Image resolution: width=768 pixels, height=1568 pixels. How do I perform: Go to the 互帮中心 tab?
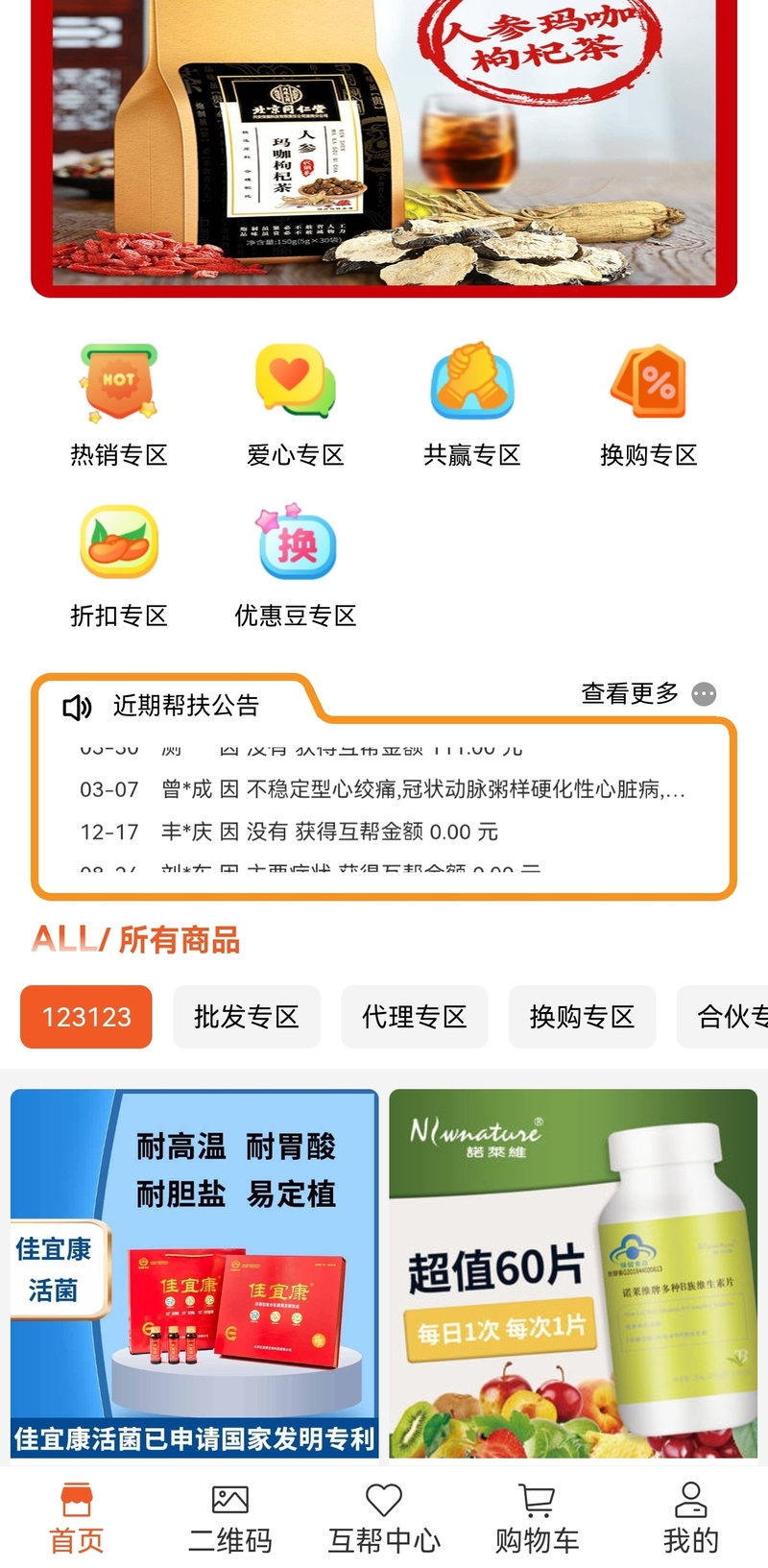pos(384,1518)
